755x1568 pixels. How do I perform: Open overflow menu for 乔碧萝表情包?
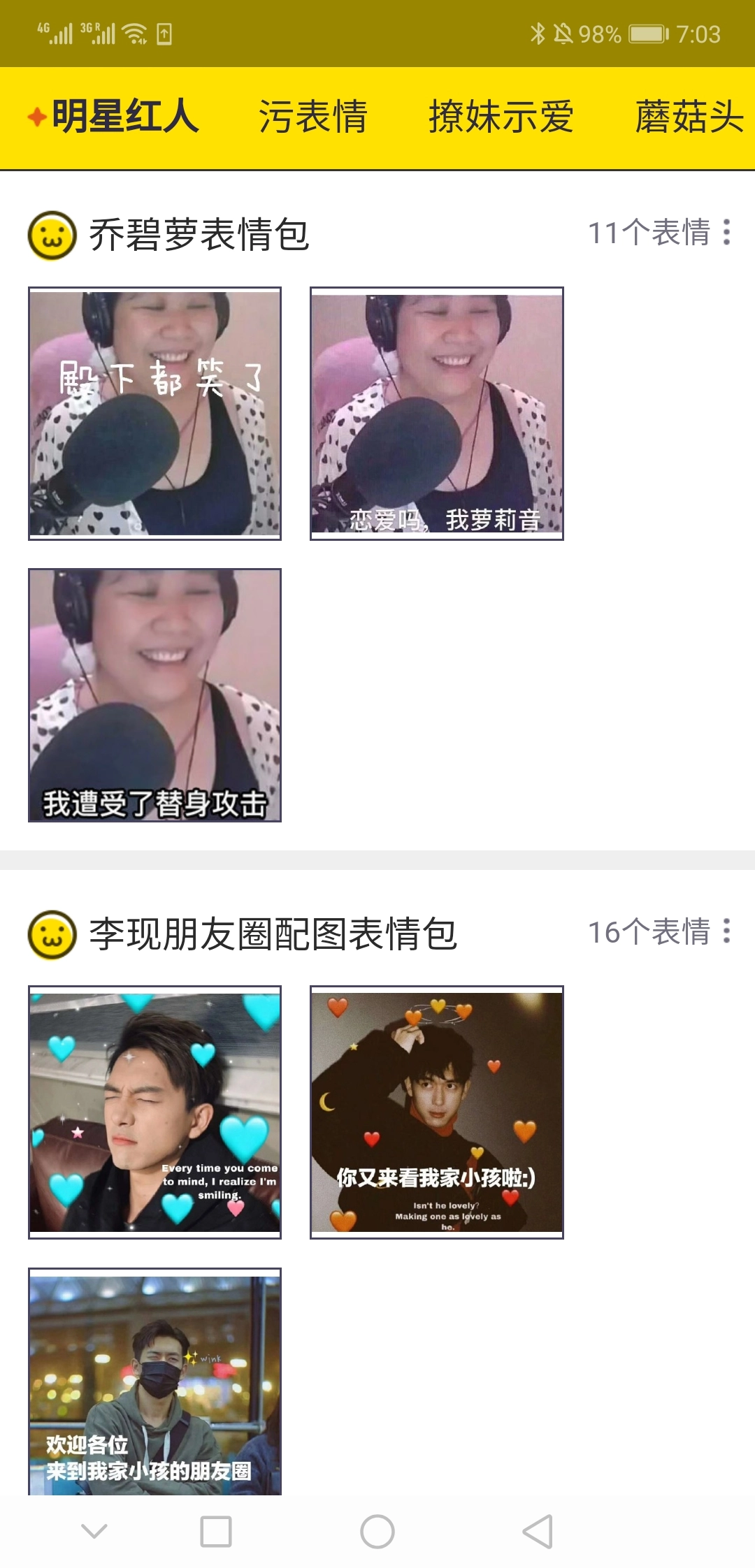click(727, 233)
